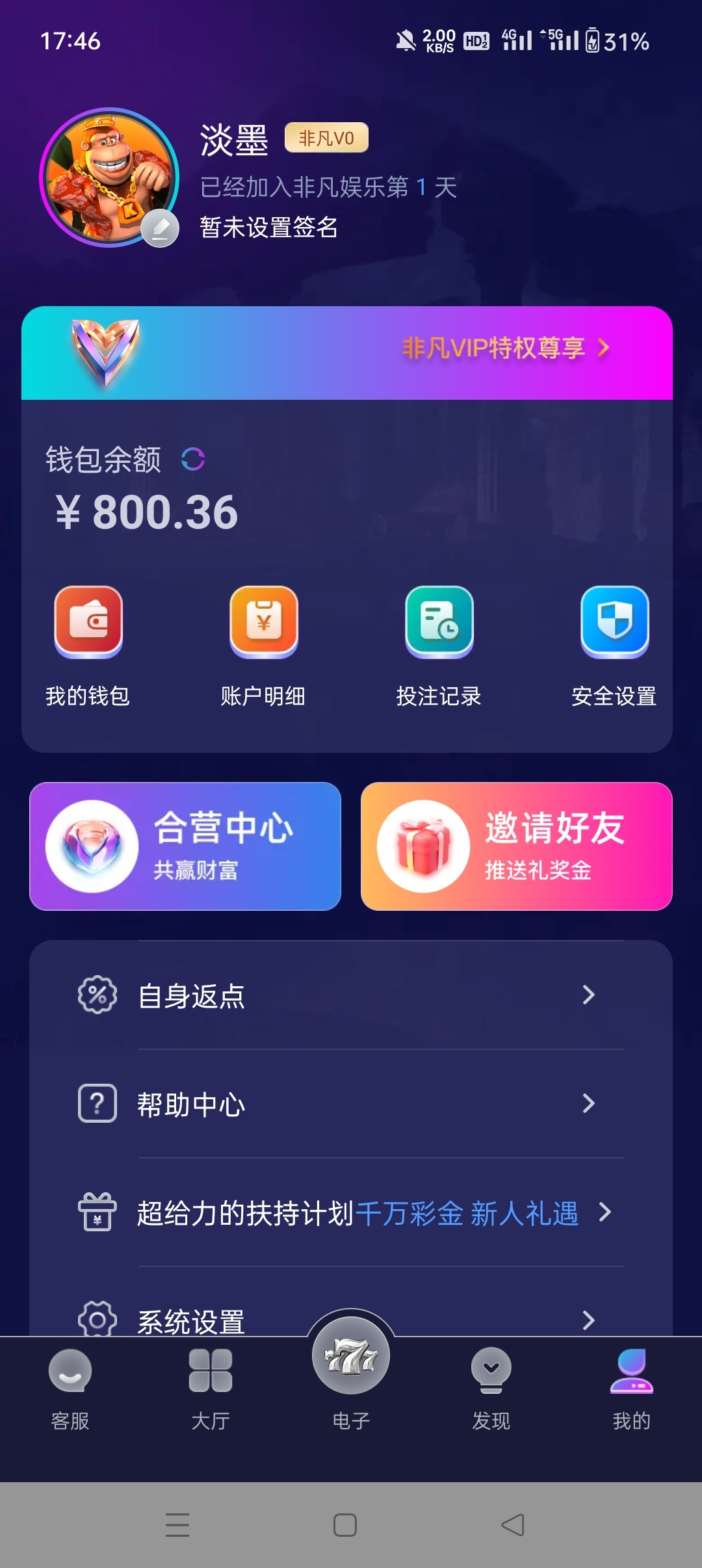
Task: Tap the system back button
Action: [x=513, y=1525]
